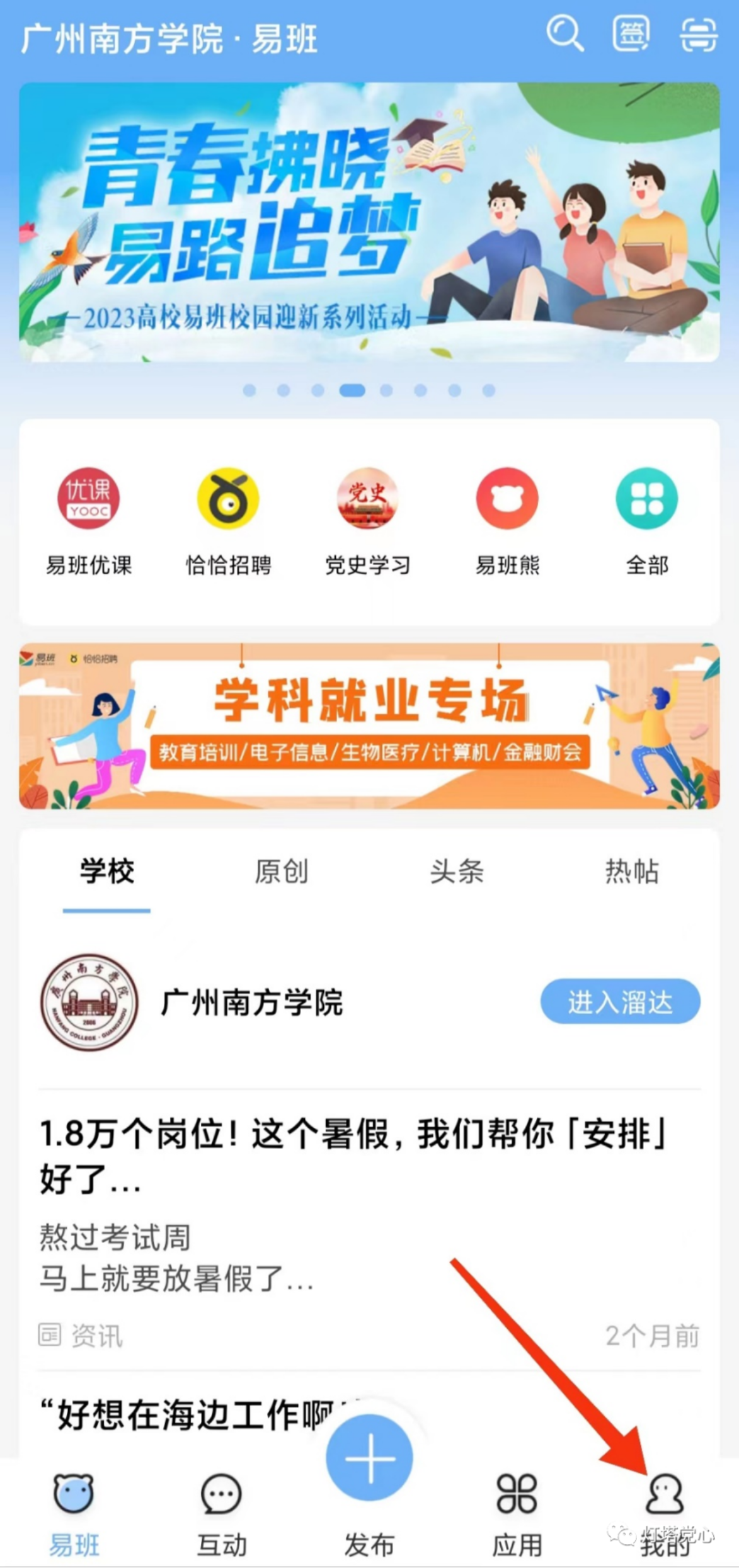Switch to the 原创 tab

click(281, 872)
